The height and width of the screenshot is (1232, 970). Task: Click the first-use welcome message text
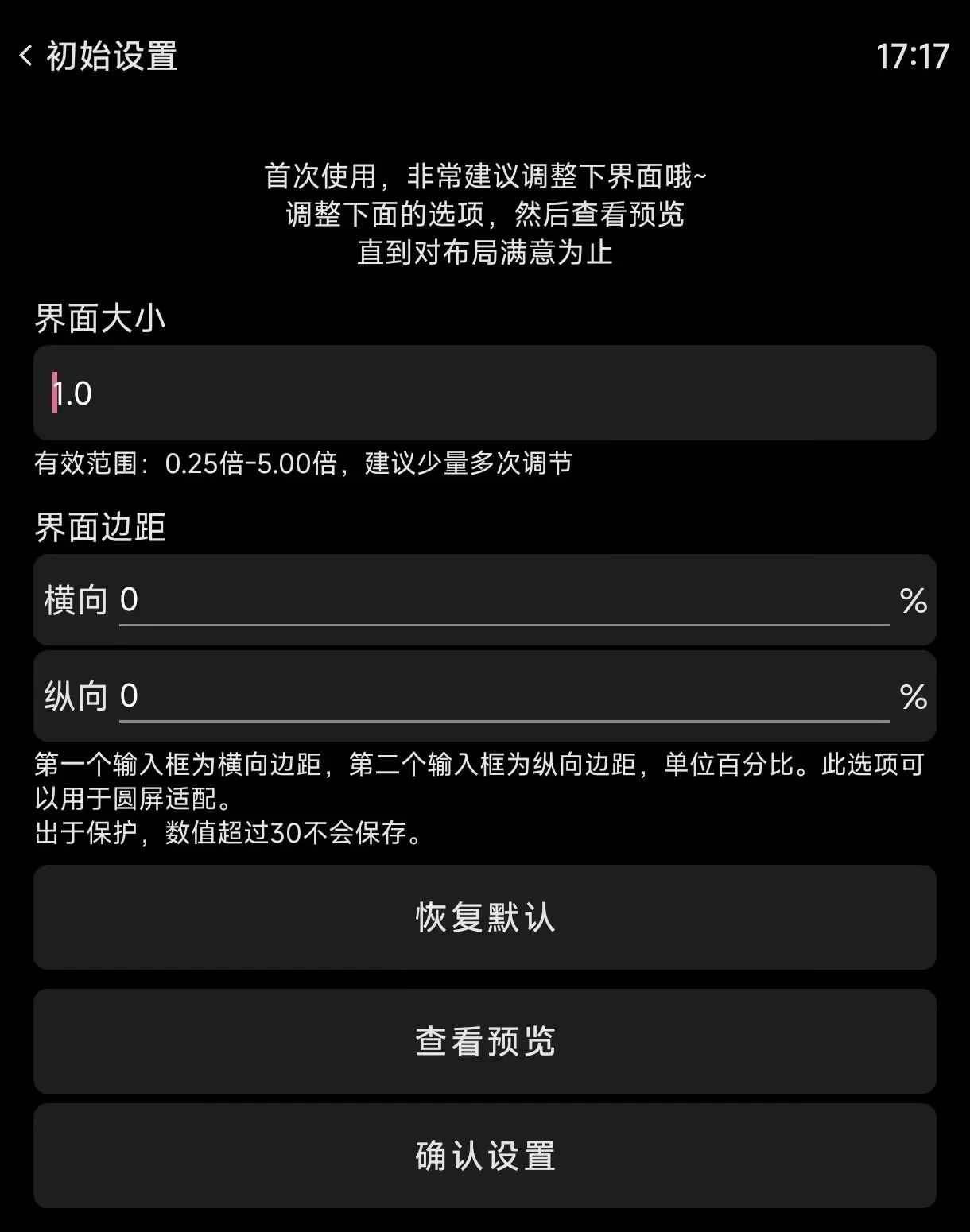coord(485,213)
